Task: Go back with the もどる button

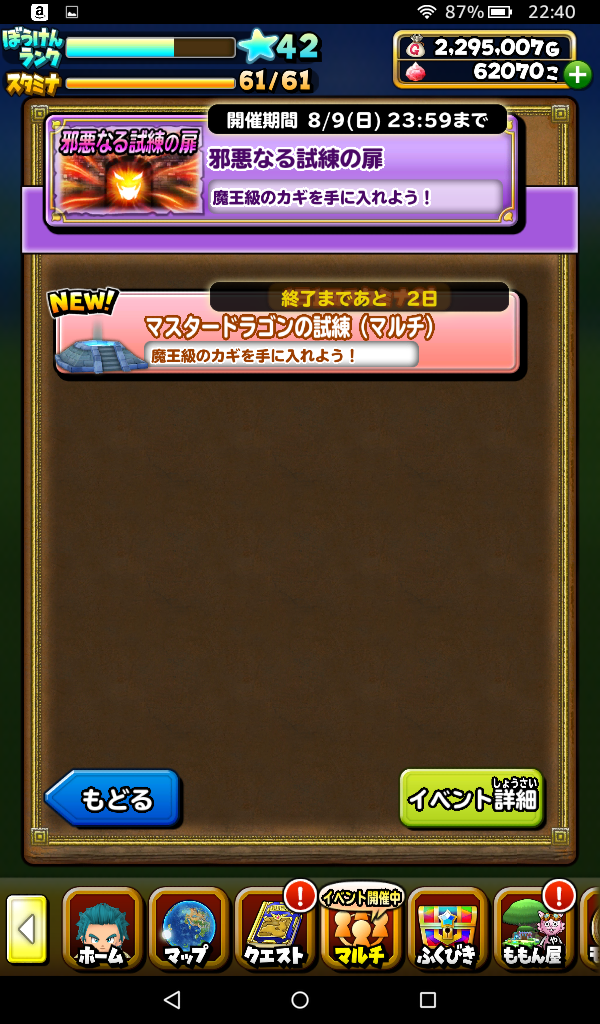Action: [113, 798]
